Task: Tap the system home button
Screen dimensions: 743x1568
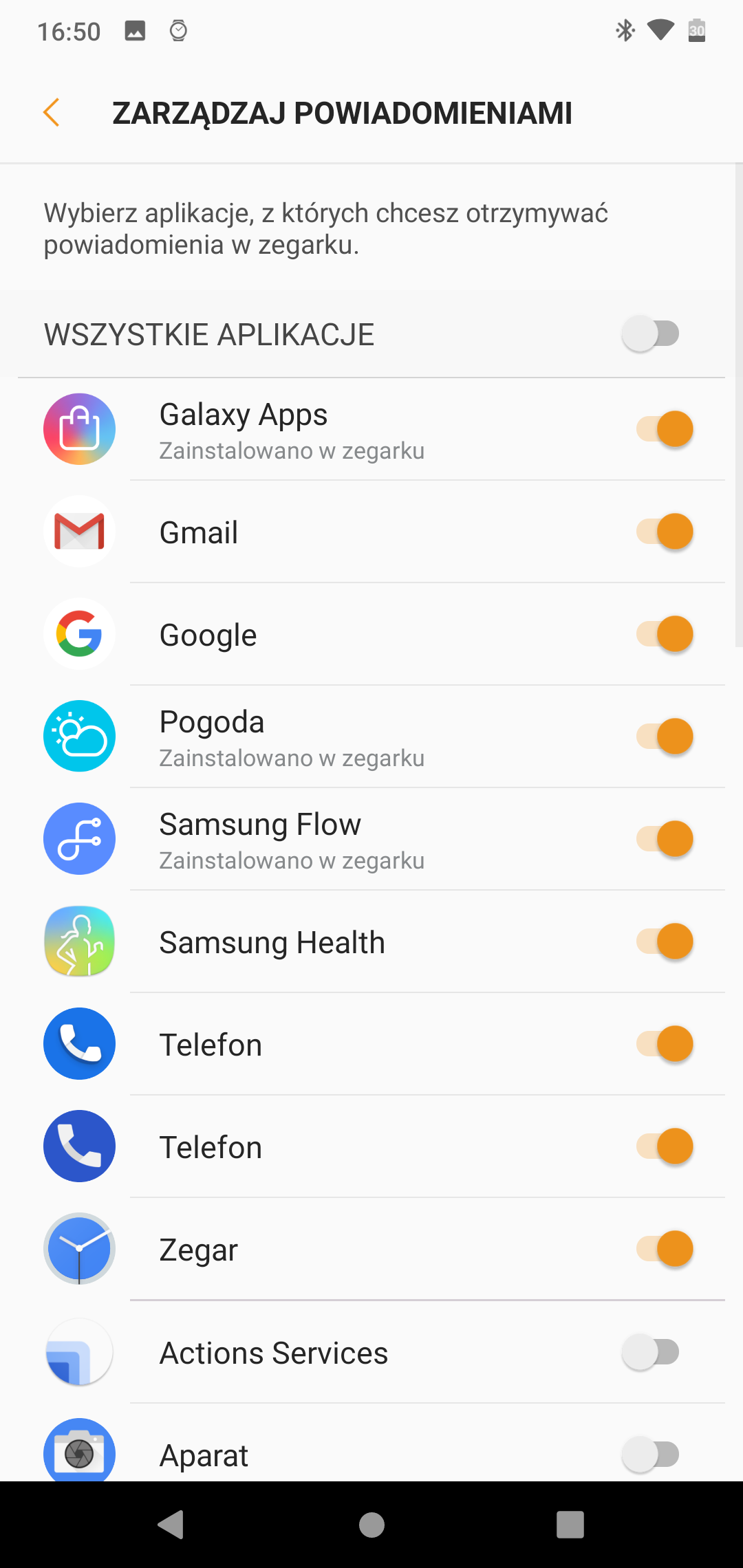Action: [x=371, y=1525]
